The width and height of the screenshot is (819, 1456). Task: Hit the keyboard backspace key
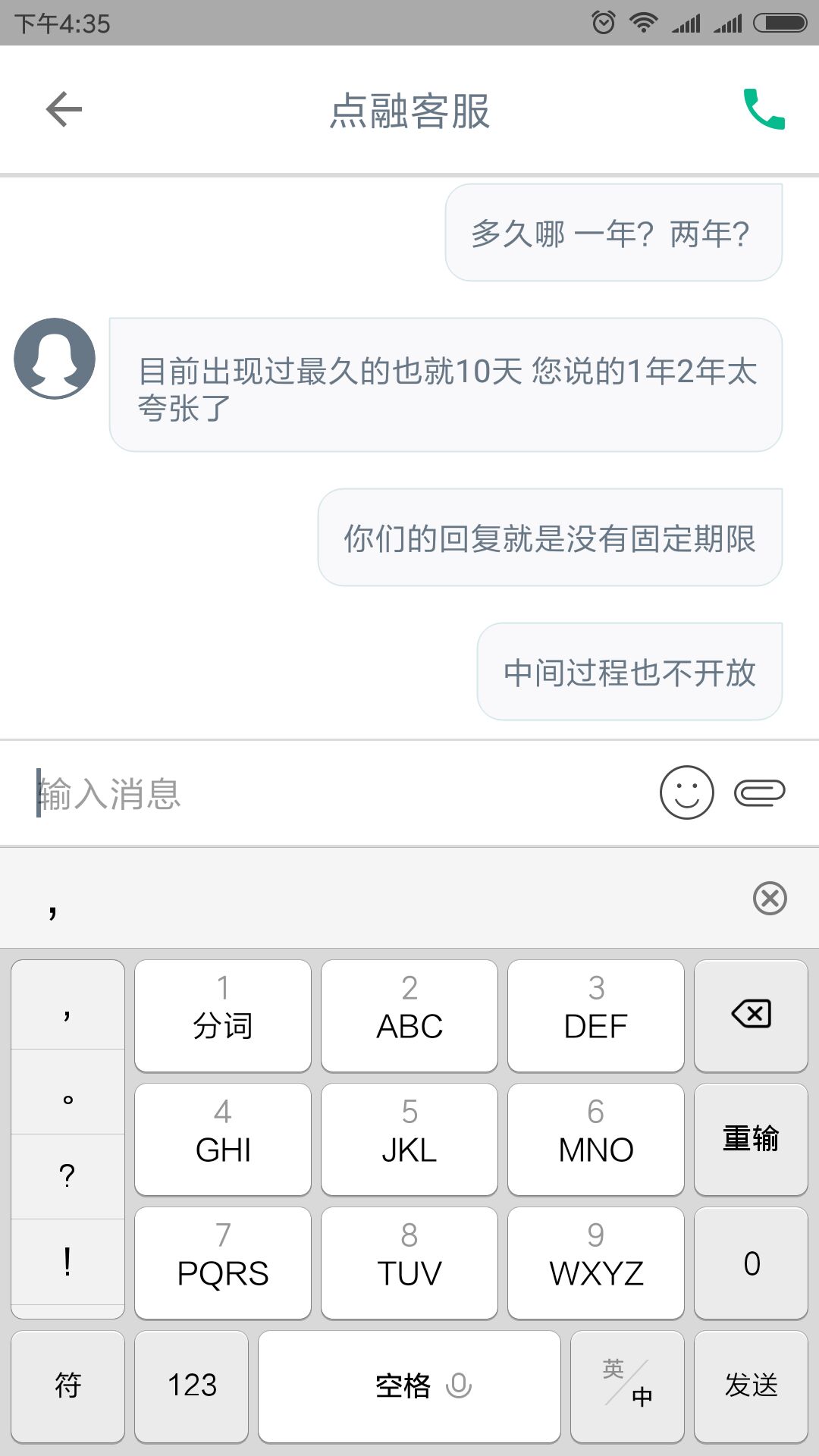tap(751, 1015)
